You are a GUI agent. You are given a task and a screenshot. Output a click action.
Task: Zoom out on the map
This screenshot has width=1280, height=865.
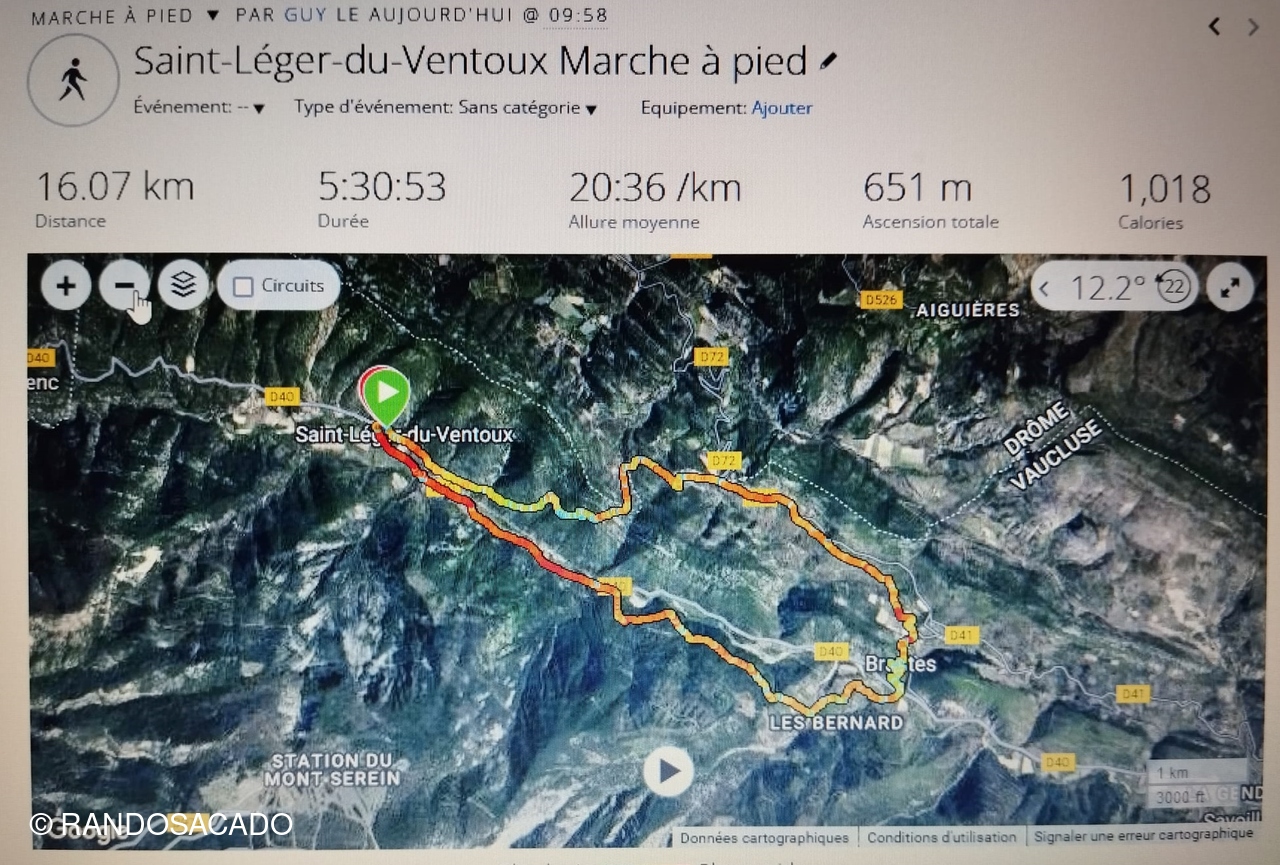124,286
